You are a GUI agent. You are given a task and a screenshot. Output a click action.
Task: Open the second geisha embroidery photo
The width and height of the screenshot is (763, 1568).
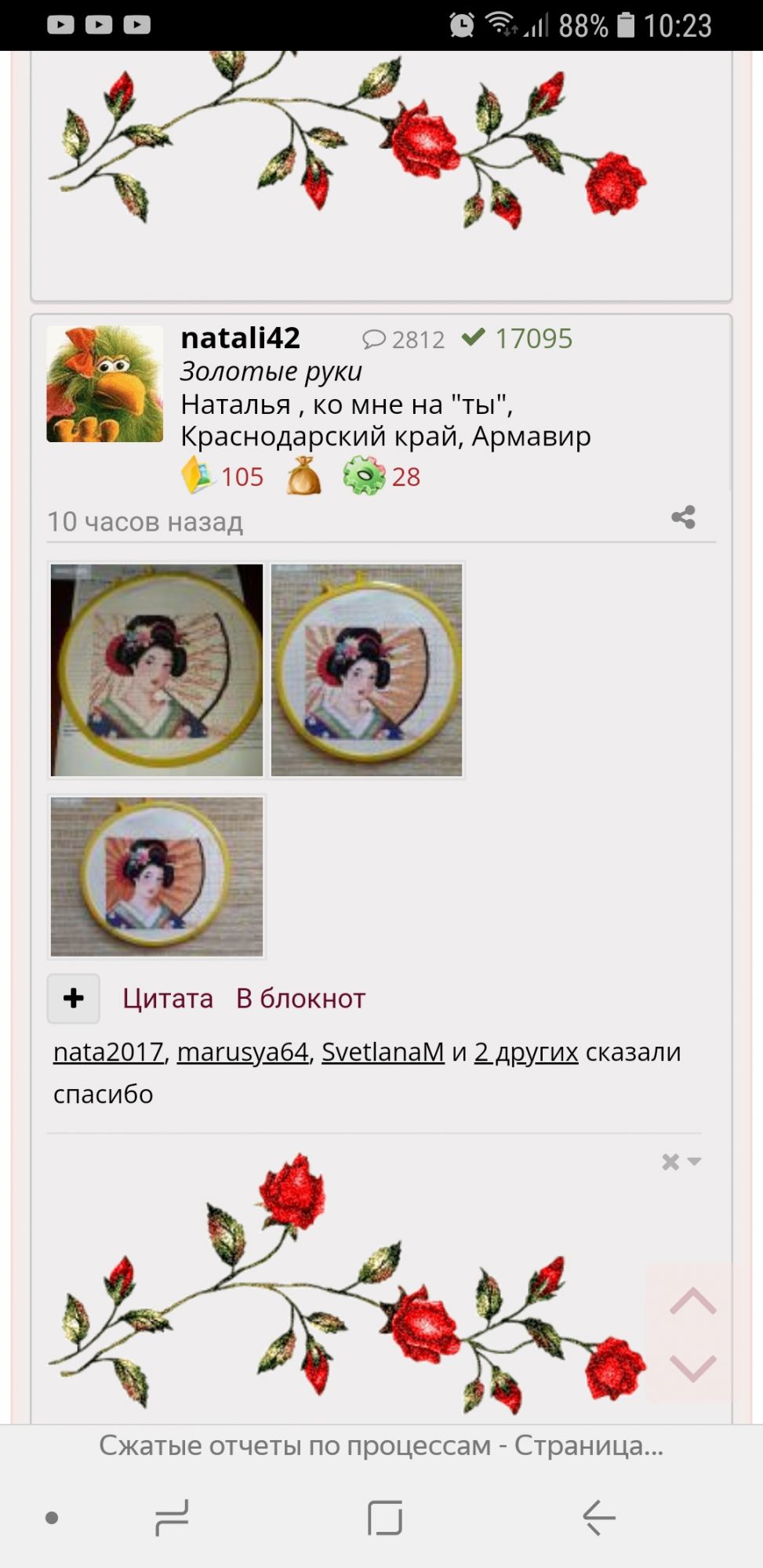[x=366, y=670]
